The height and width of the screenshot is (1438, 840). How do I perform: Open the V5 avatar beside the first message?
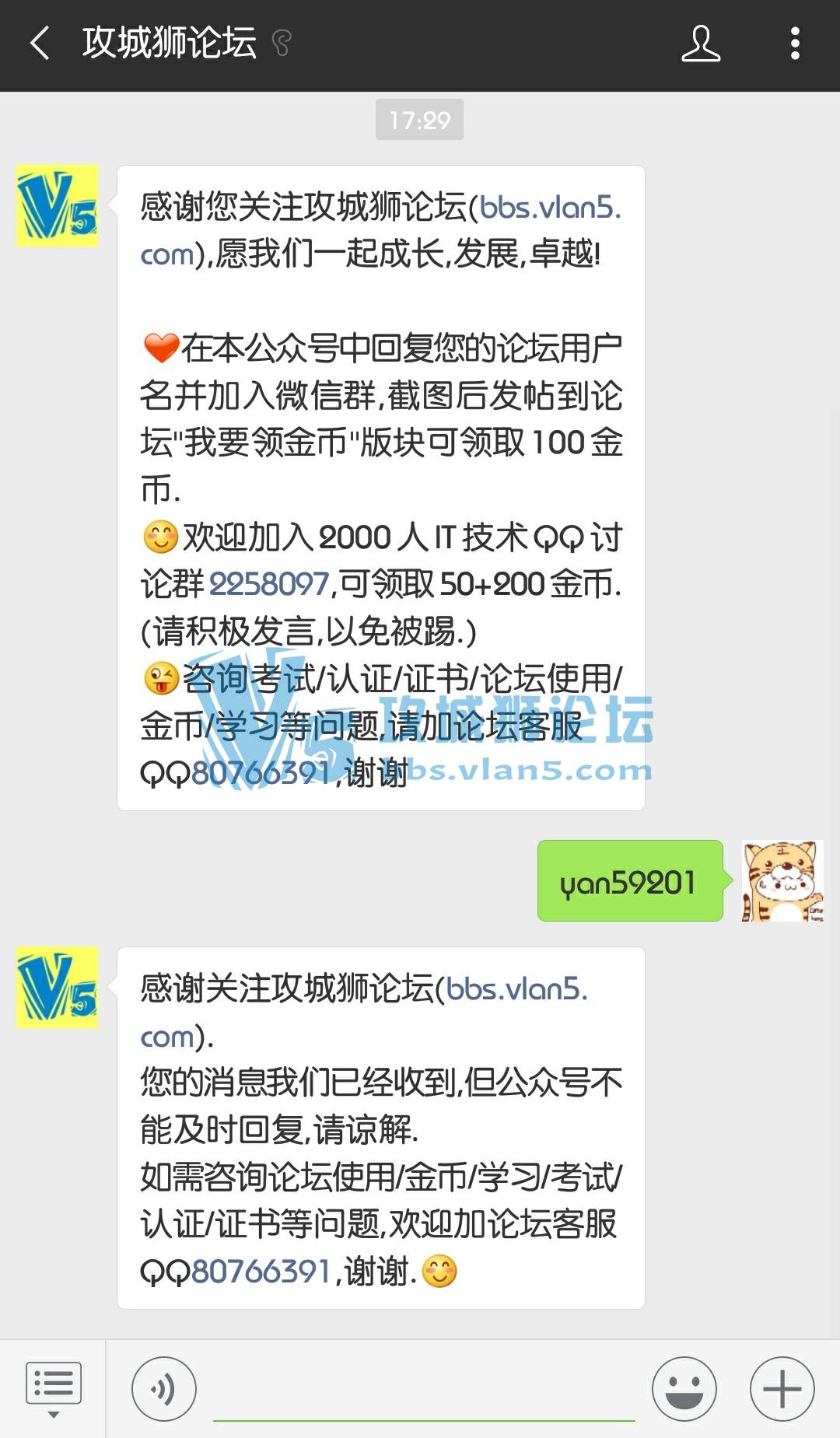point(58,206)
